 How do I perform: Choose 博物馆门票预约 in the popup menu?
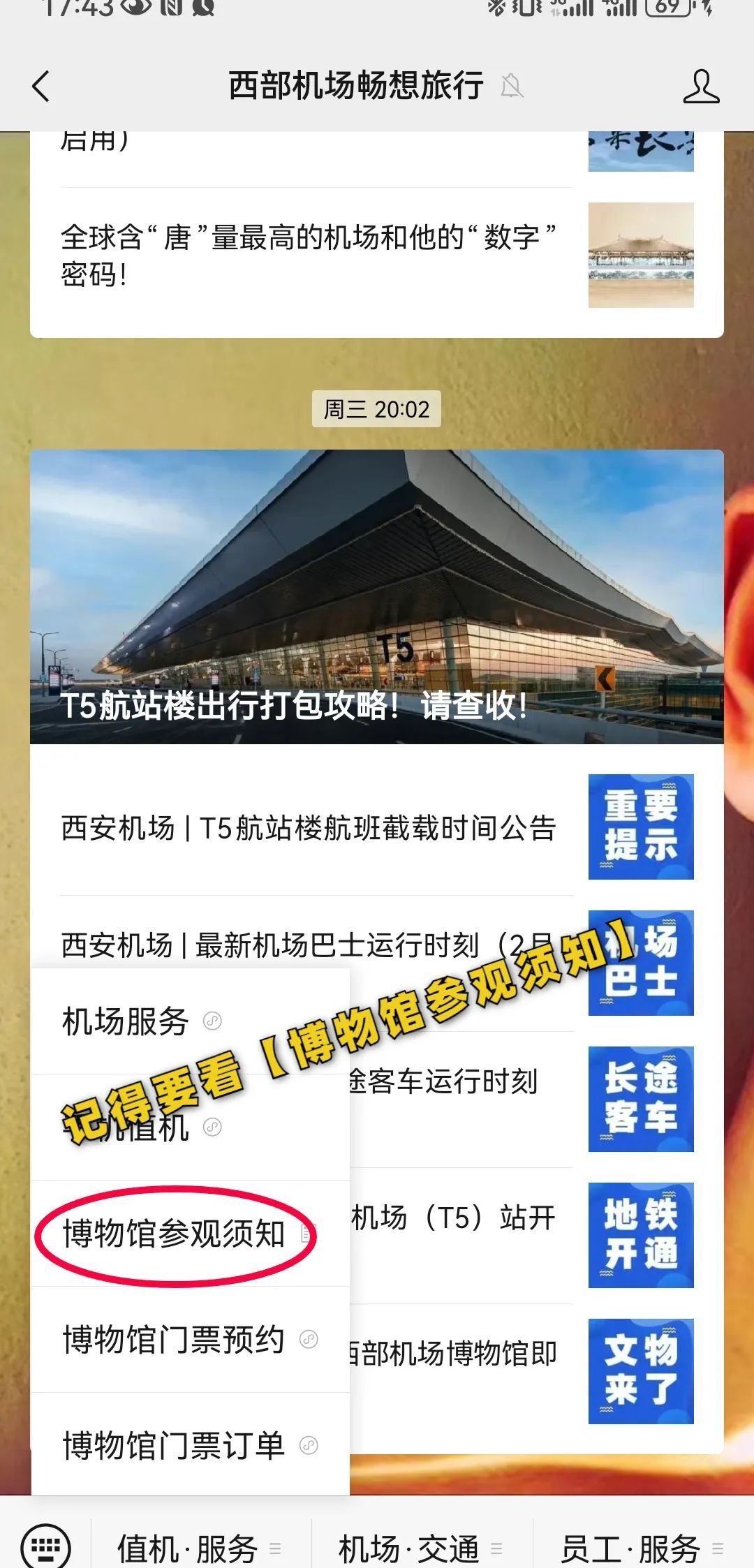[x=175, y=1340]
